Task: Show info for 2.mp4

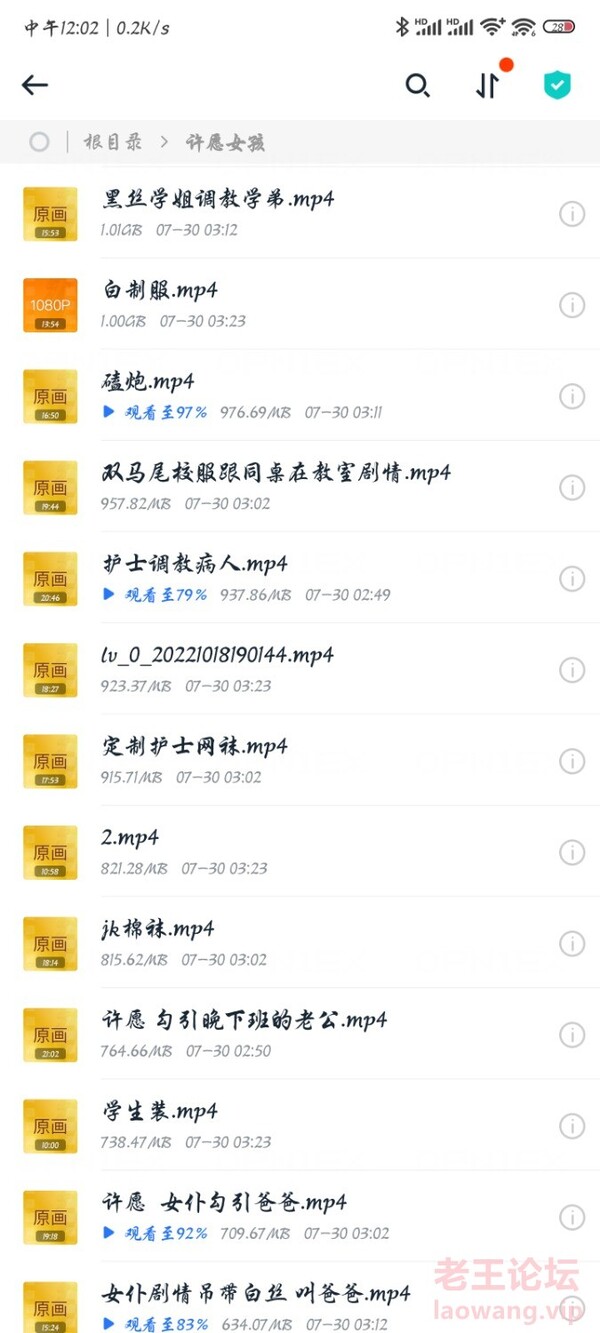Action: (572, 852)
